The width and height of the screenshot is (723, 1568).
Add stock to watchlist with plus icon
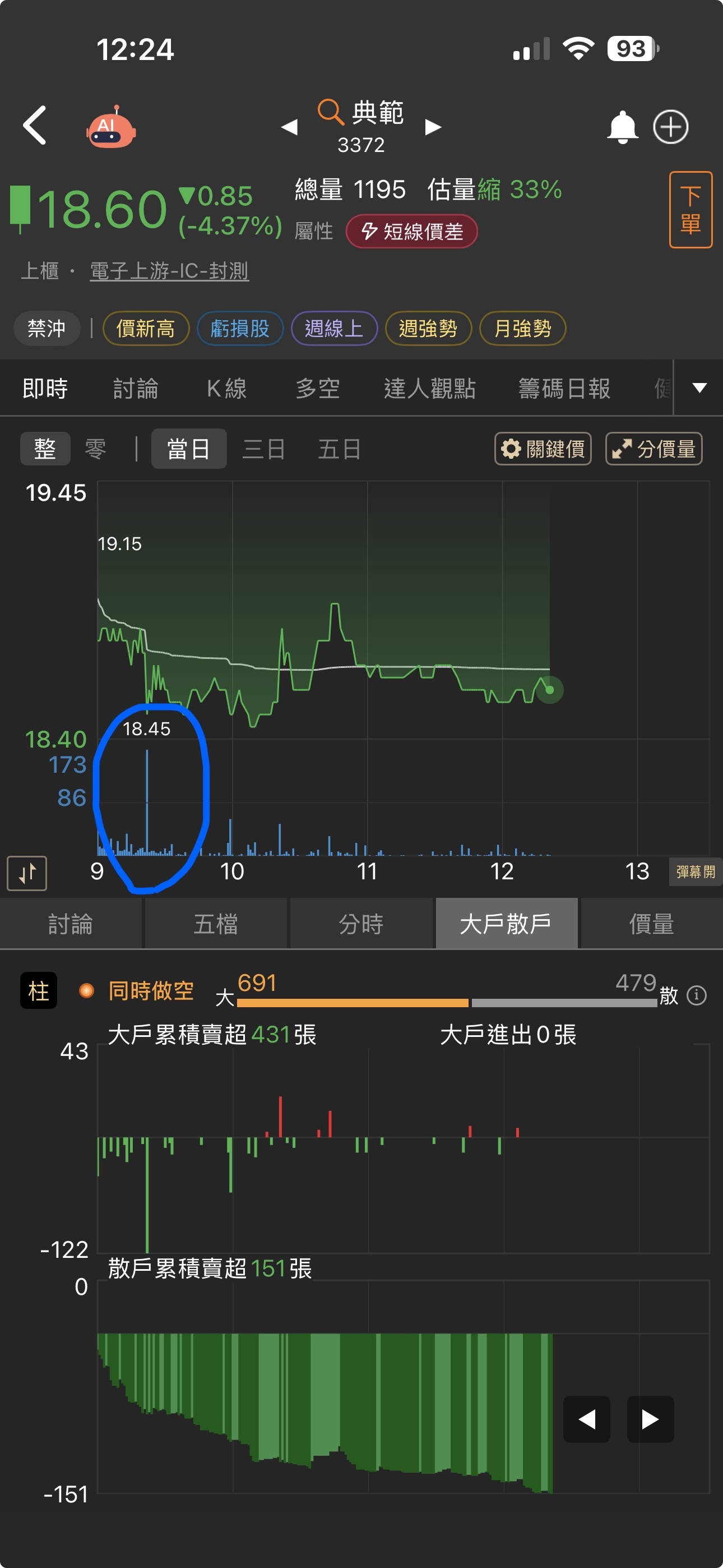point(671,127)
